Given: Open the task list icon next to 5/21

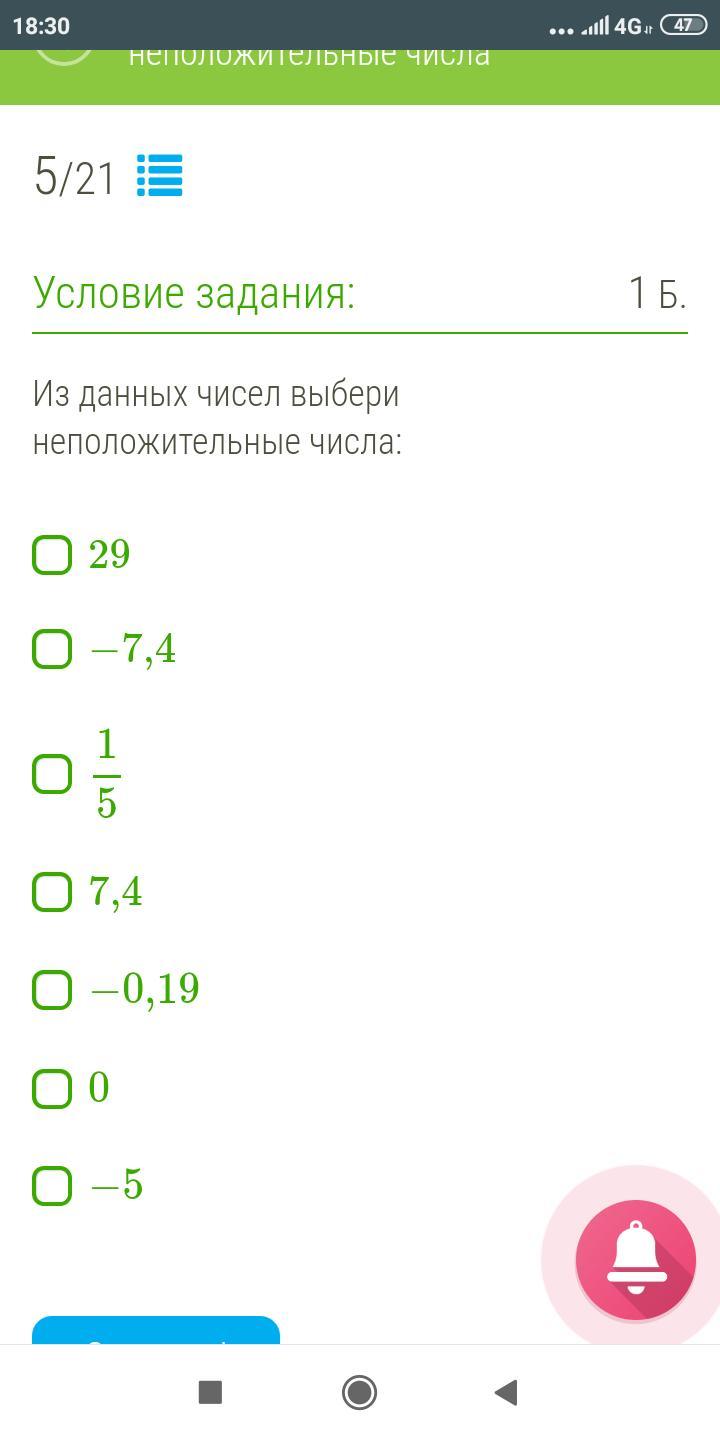Looking at the screenshot, I should pos(159,175).
